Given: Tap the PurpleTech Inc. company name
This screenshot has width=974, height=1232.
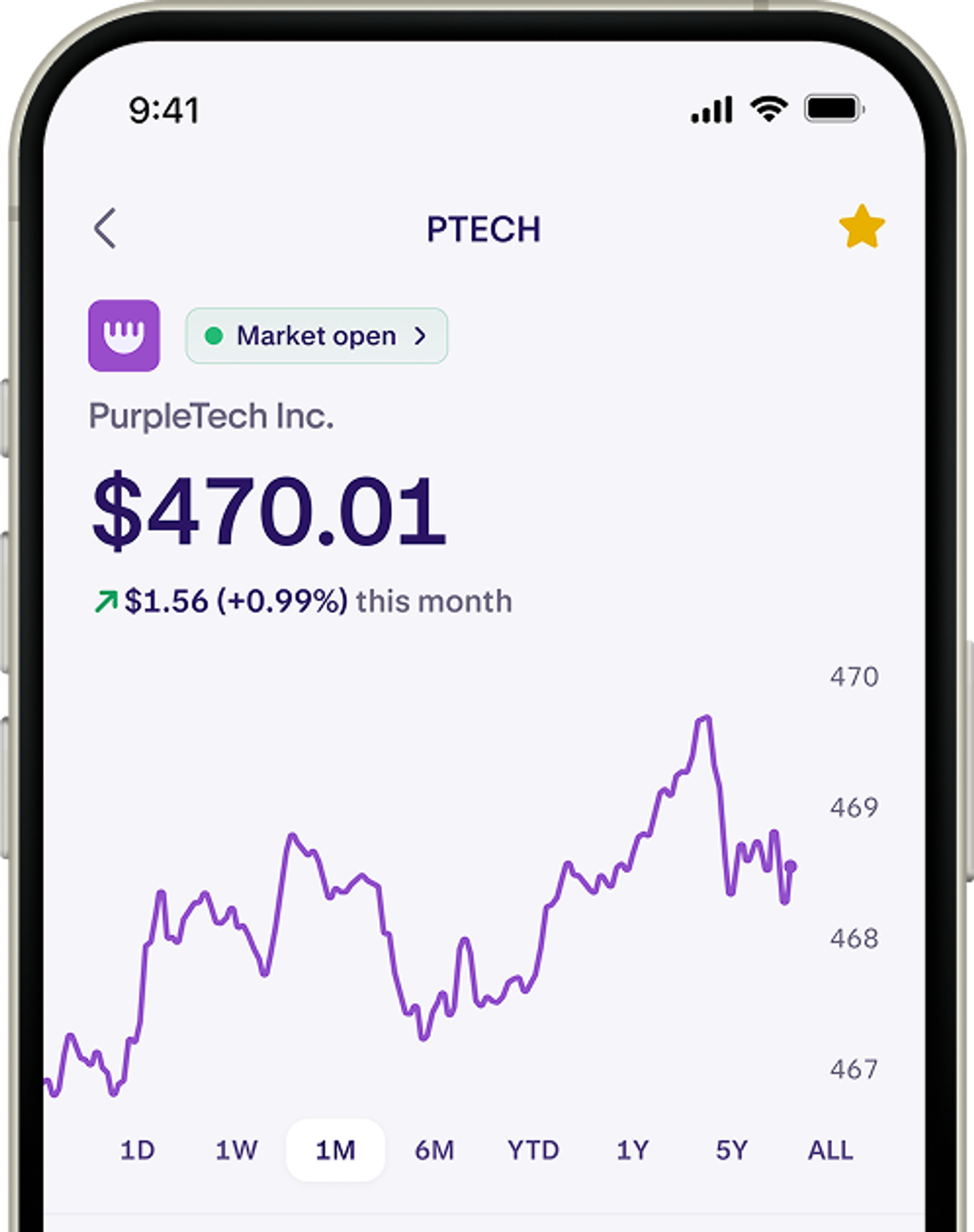Looking at the screenshot, I should click(x=212, y=415).
